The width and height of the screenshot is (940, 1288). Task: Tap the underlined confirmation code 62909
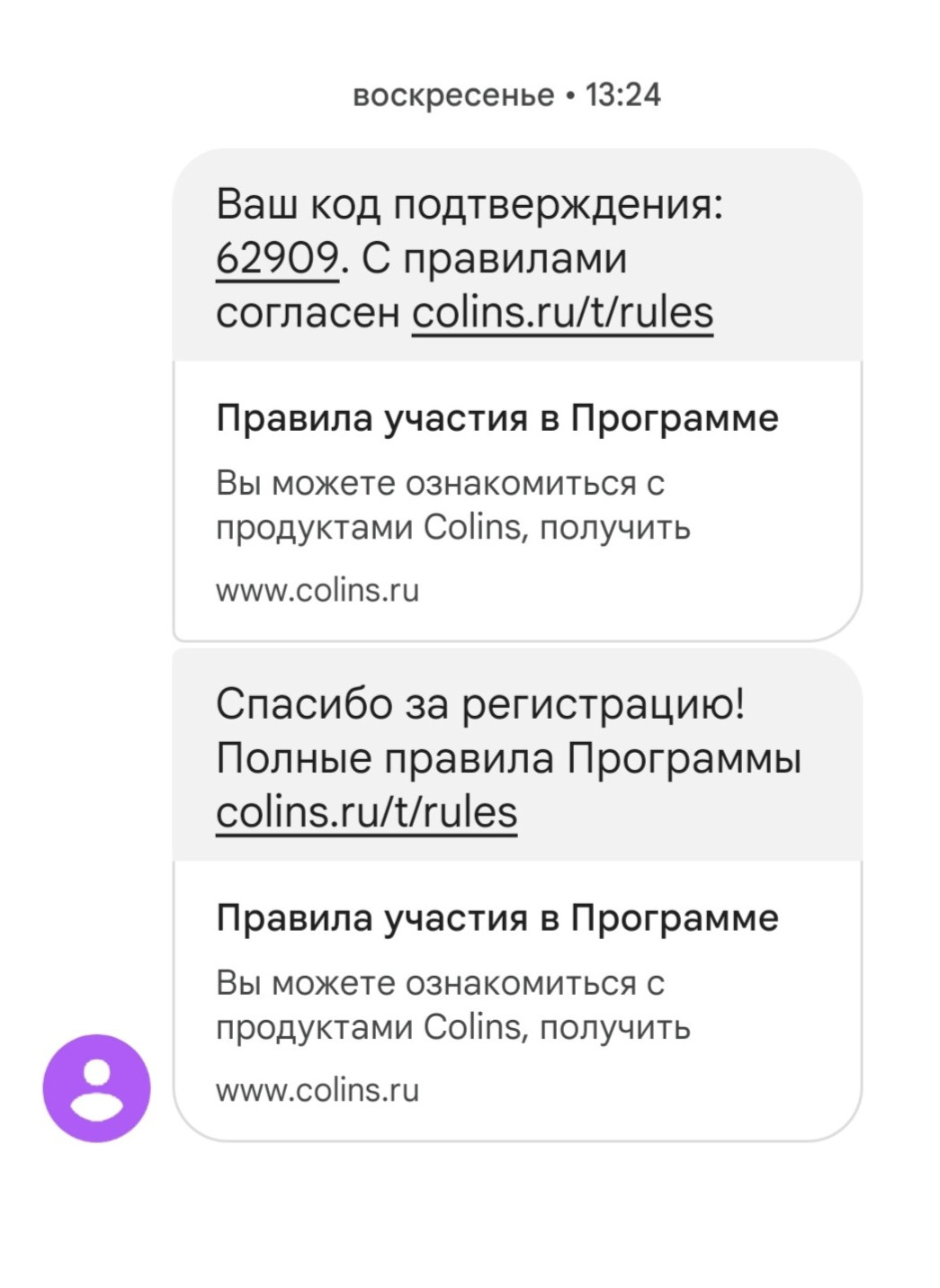(x=277, y=260)
